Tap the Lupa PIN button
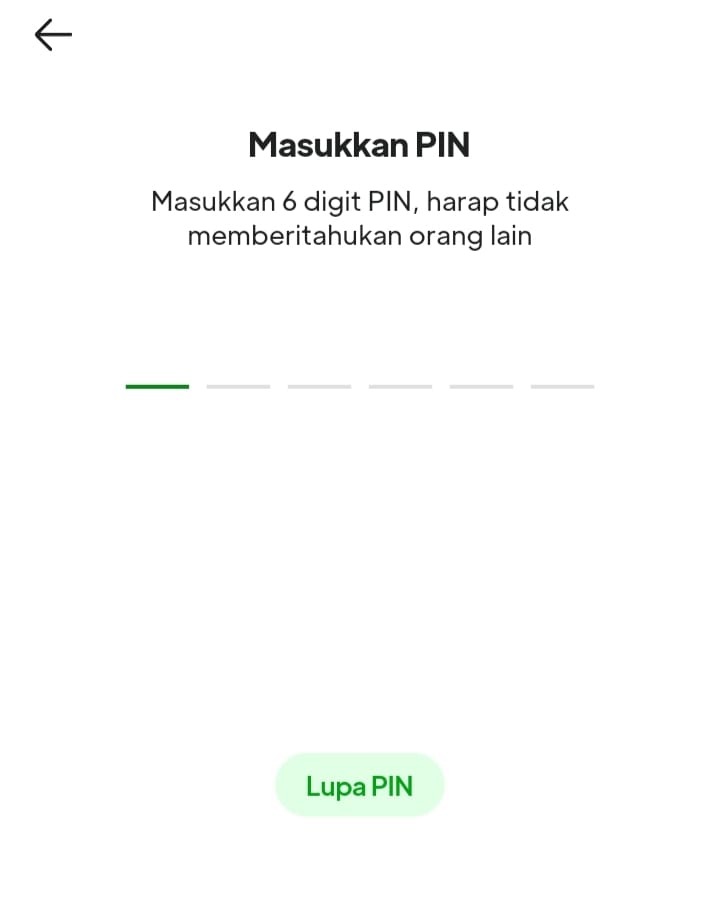Image resolution: width=719 pixels, height=900 pixels. coord(359,786)
